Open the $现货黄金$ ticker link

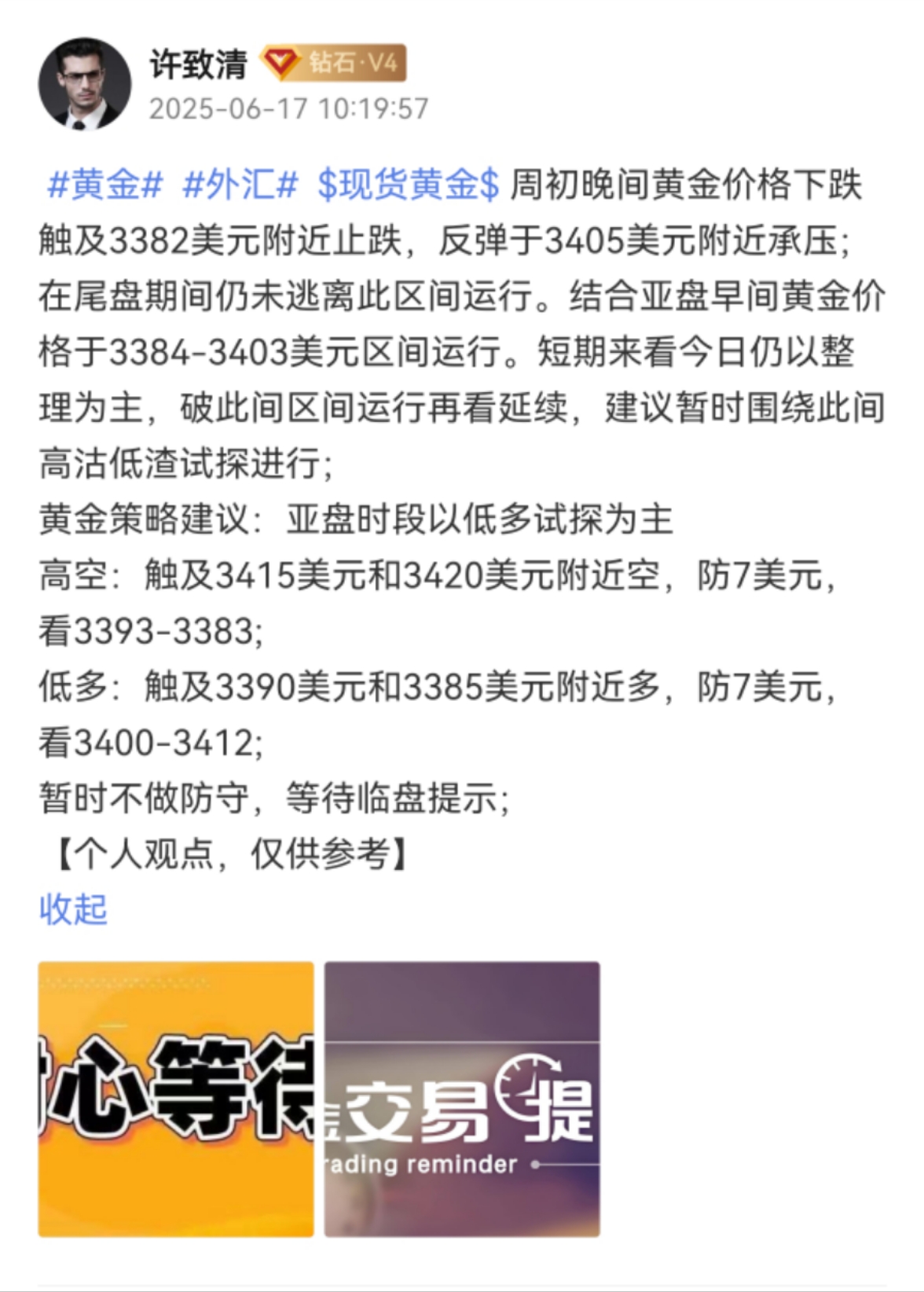pyautogui.click(x=408, y=185)
